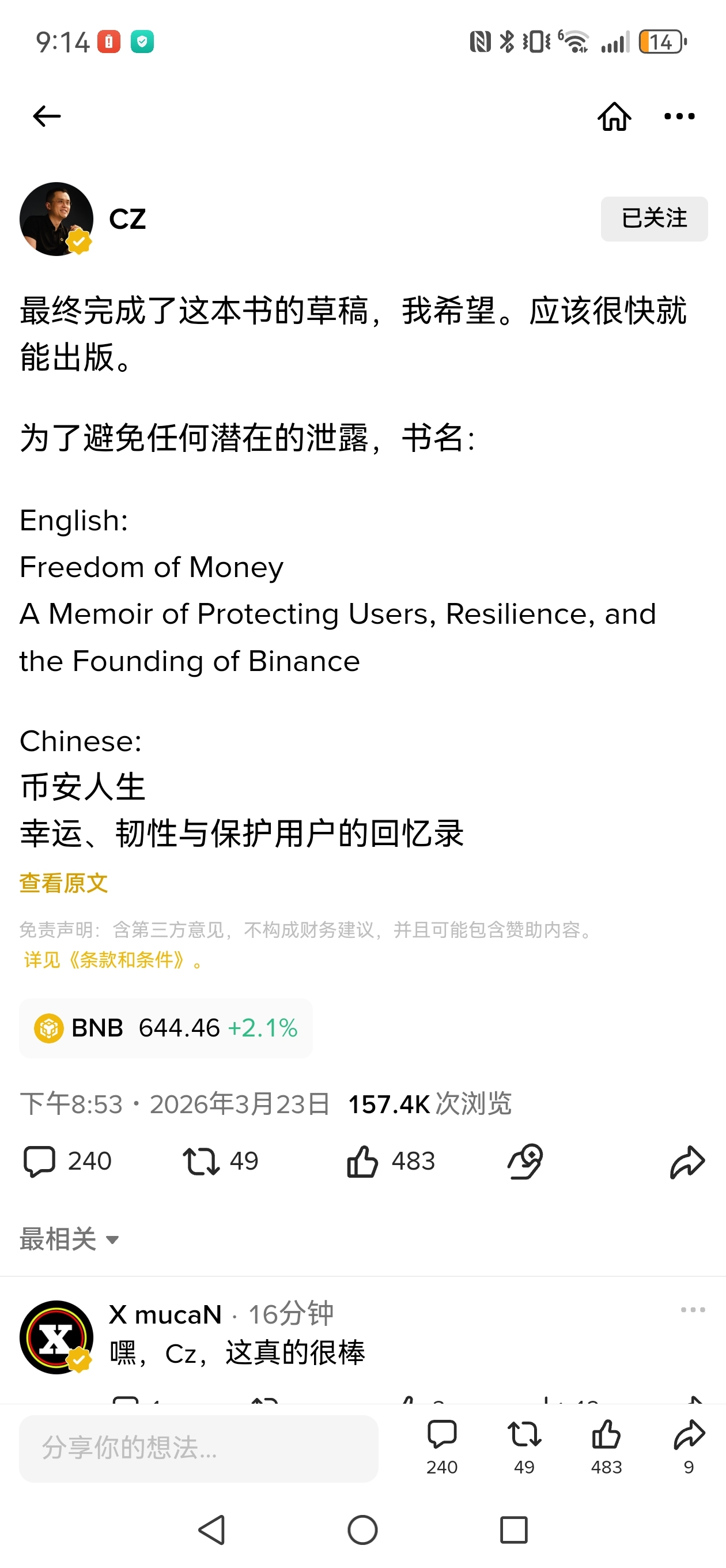This screenshot has height=1568, width=726.
Task: Open CZ's profile avatar
Action: [56, 218]
